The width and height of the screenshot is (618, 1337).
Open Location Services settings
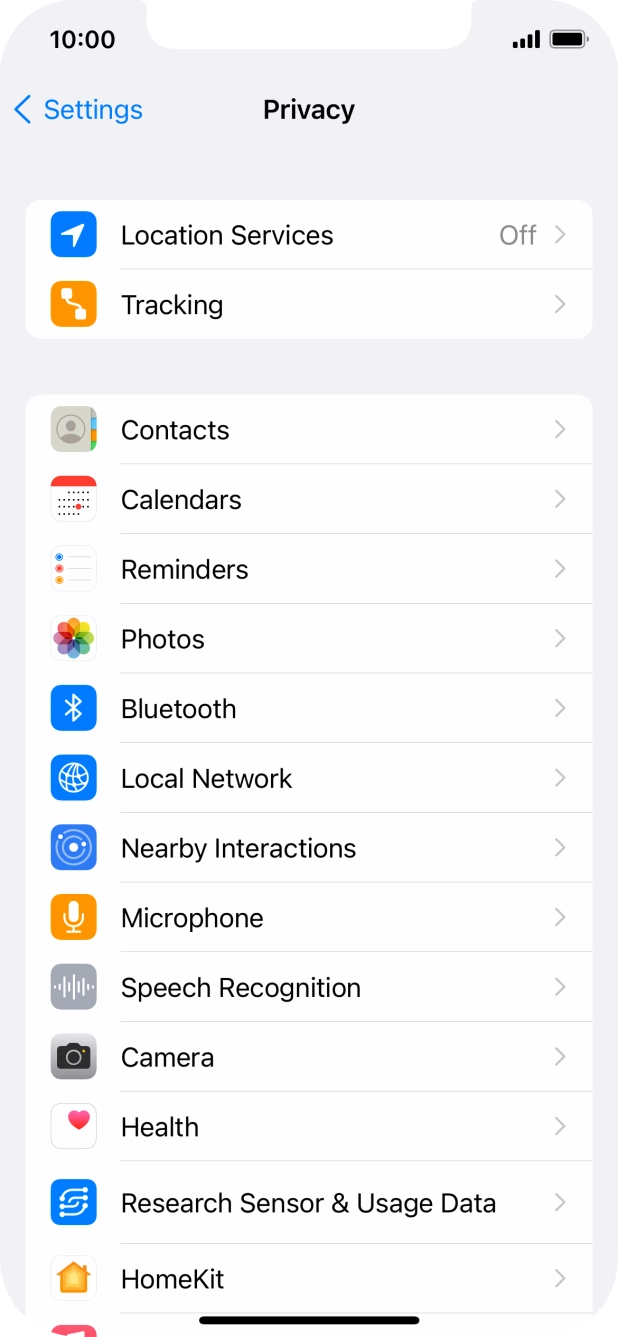pyautogui.click(x=308, y=235)
